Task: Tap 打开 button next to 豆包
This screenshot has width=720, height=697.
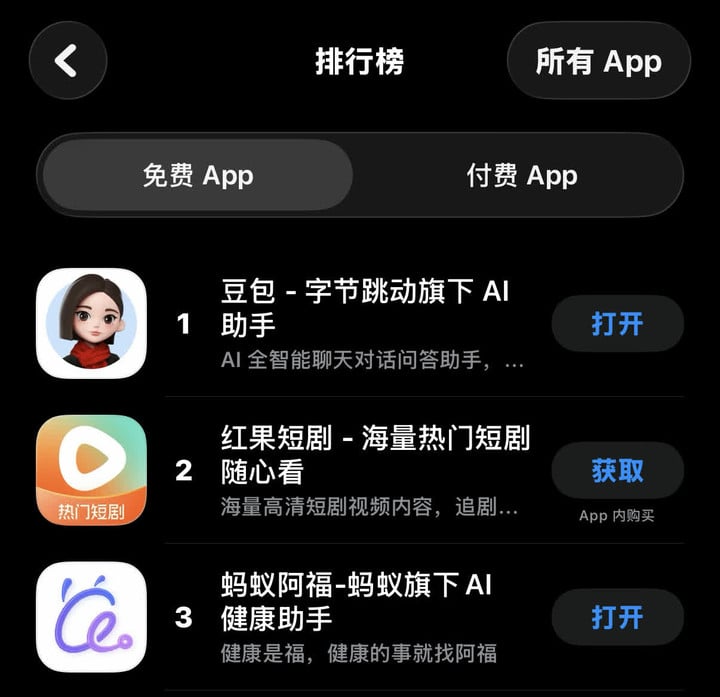Action: pos(617,324)
